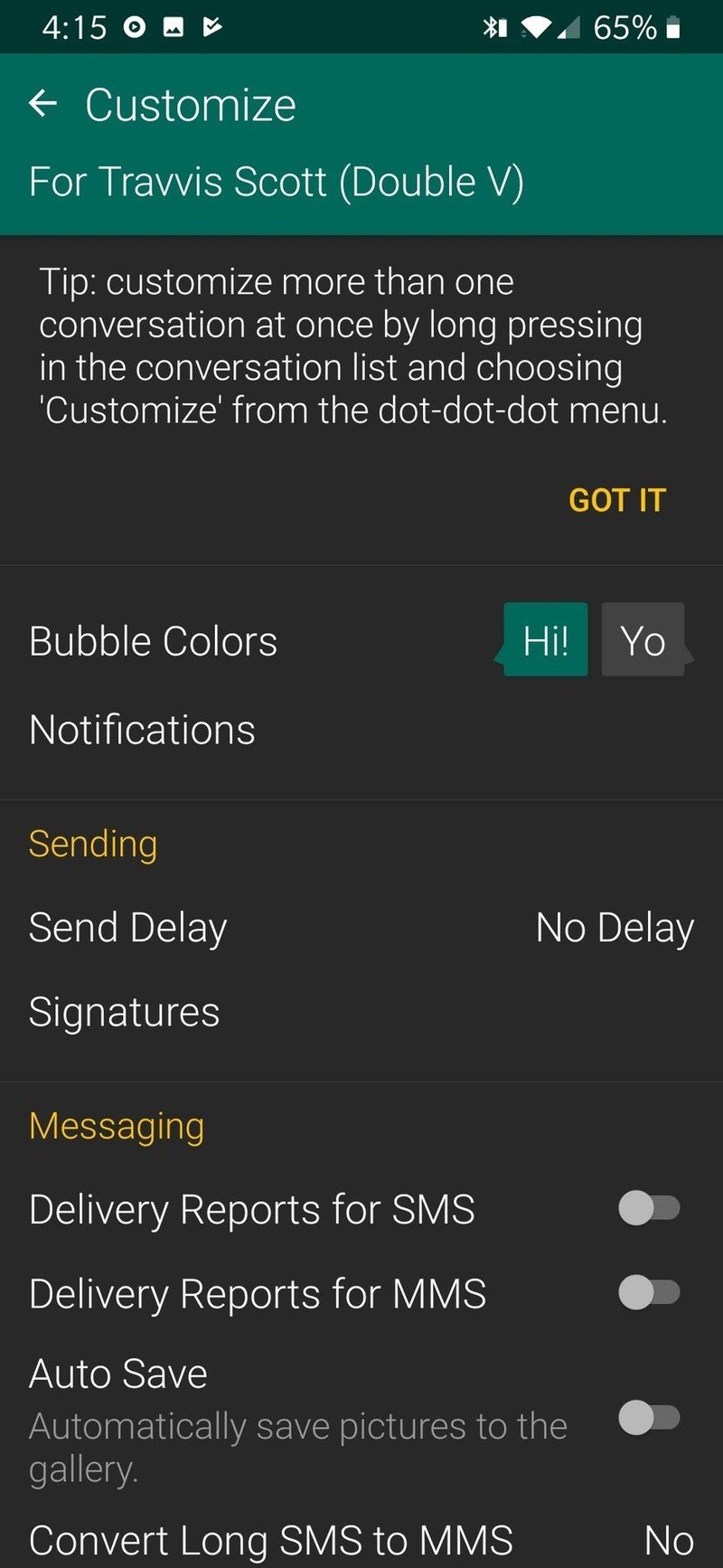Dismiss the tip with GOT IT

tap(616, 500)
